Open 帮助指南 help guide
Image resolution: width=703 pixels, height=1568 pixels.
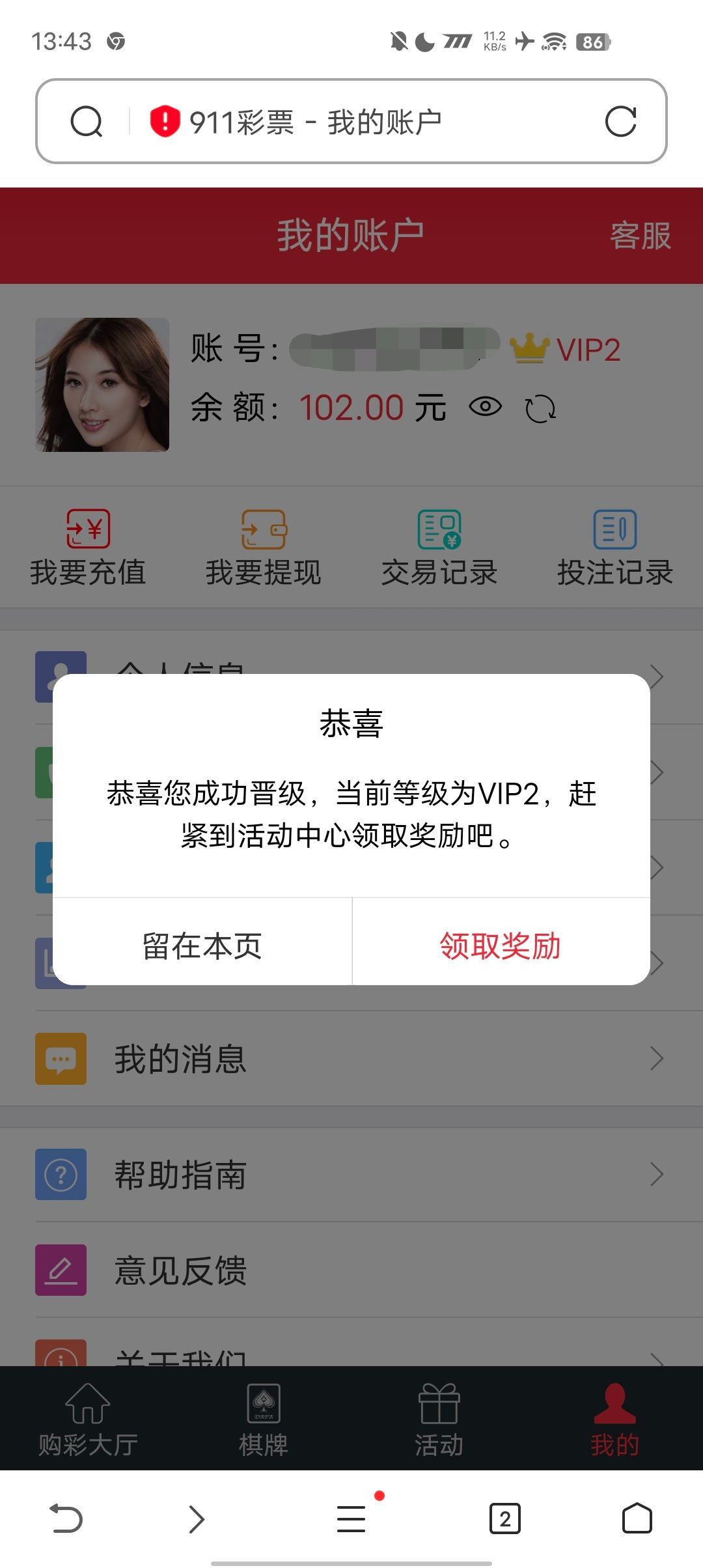(351, 1174)
